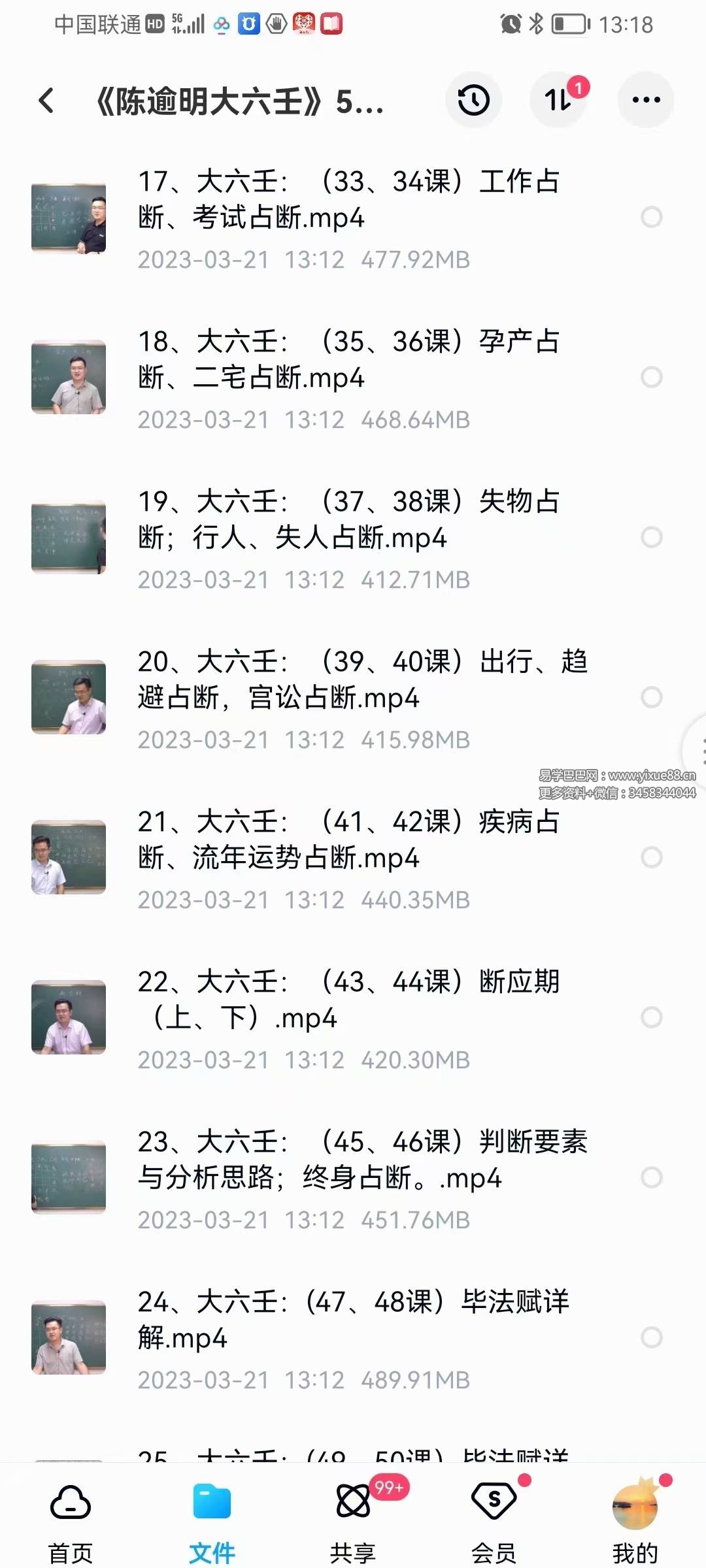Open video 17 工作占断、考试占断.mp4
The width and height of the screenshot is (706, 1568).
pyautogui.click(x=346, y=200)
